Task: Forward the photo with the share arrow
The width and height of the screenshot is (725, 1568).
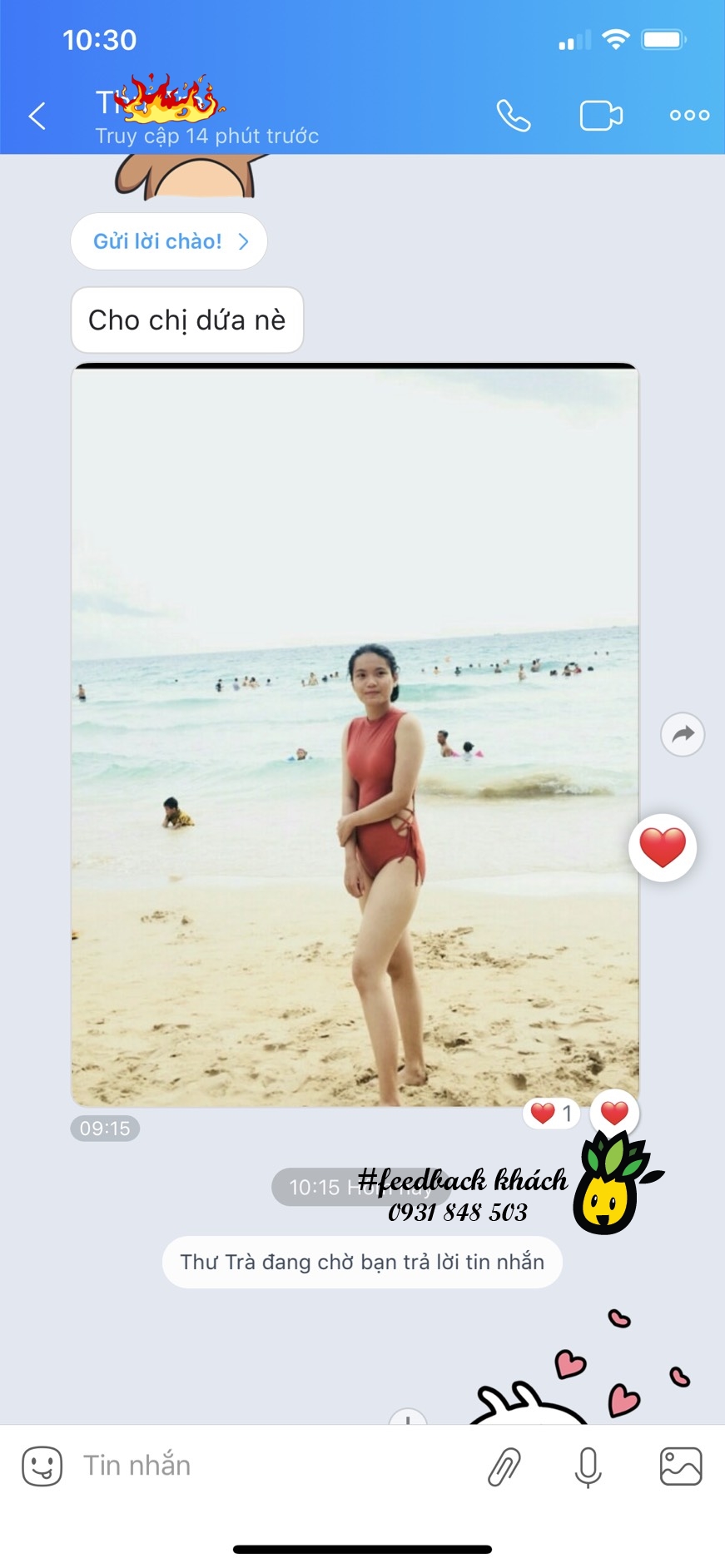Action: 683,734
